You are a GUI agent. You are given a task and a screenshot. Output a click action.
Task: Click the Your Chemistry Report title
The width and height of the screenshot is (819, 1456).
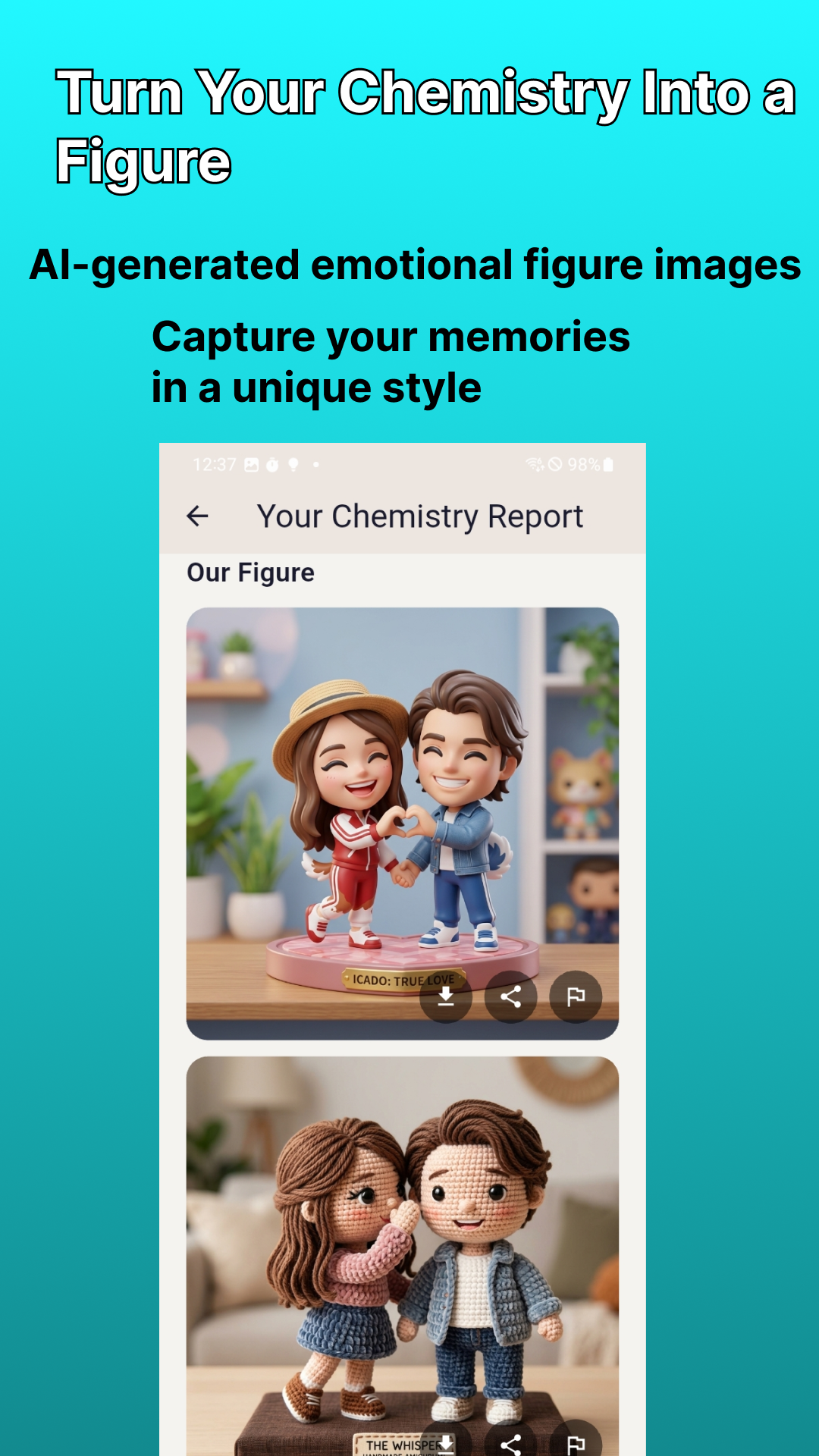pyautogui.click(x=419, y=516)
